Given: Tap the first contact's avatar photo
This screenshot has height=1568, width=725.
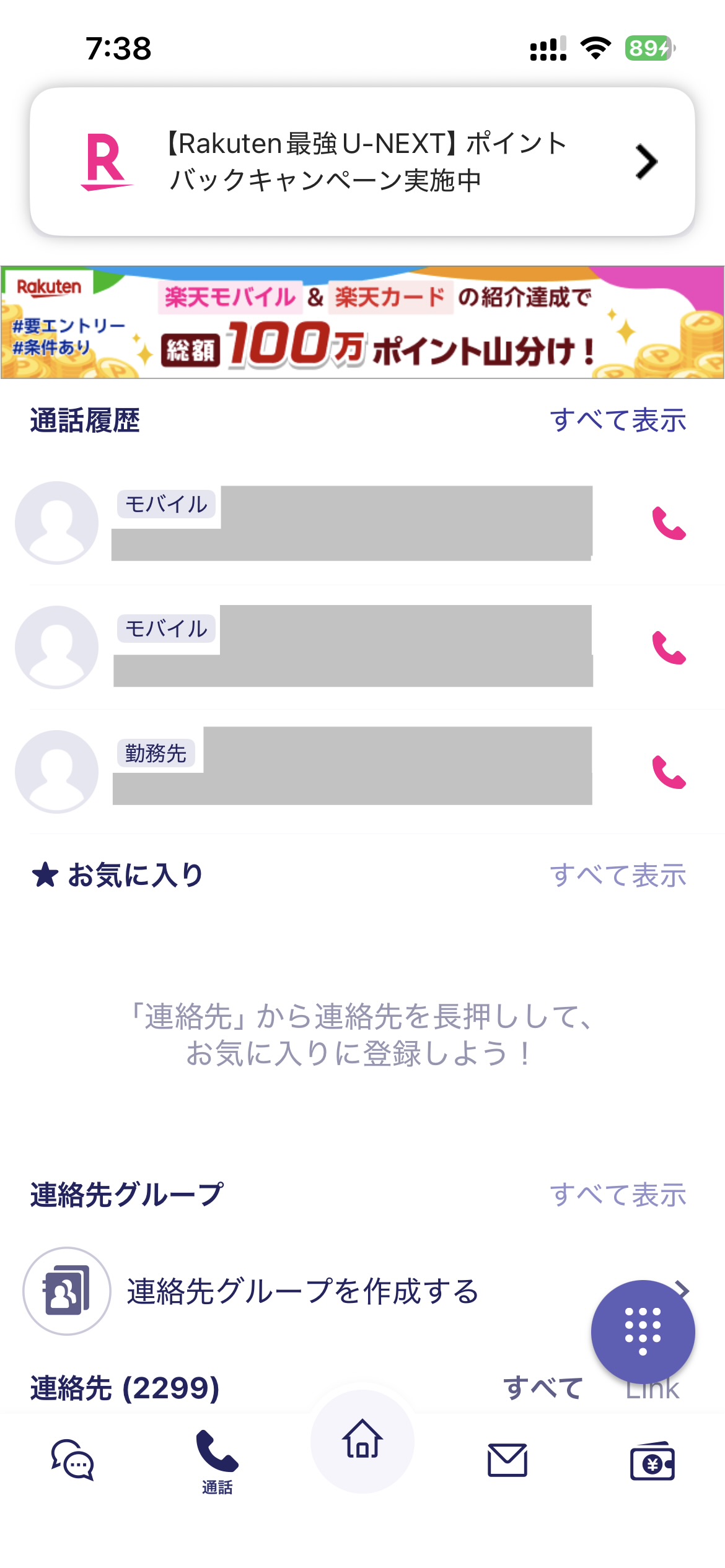Looking at the screenshot, I should coord(56,523).
